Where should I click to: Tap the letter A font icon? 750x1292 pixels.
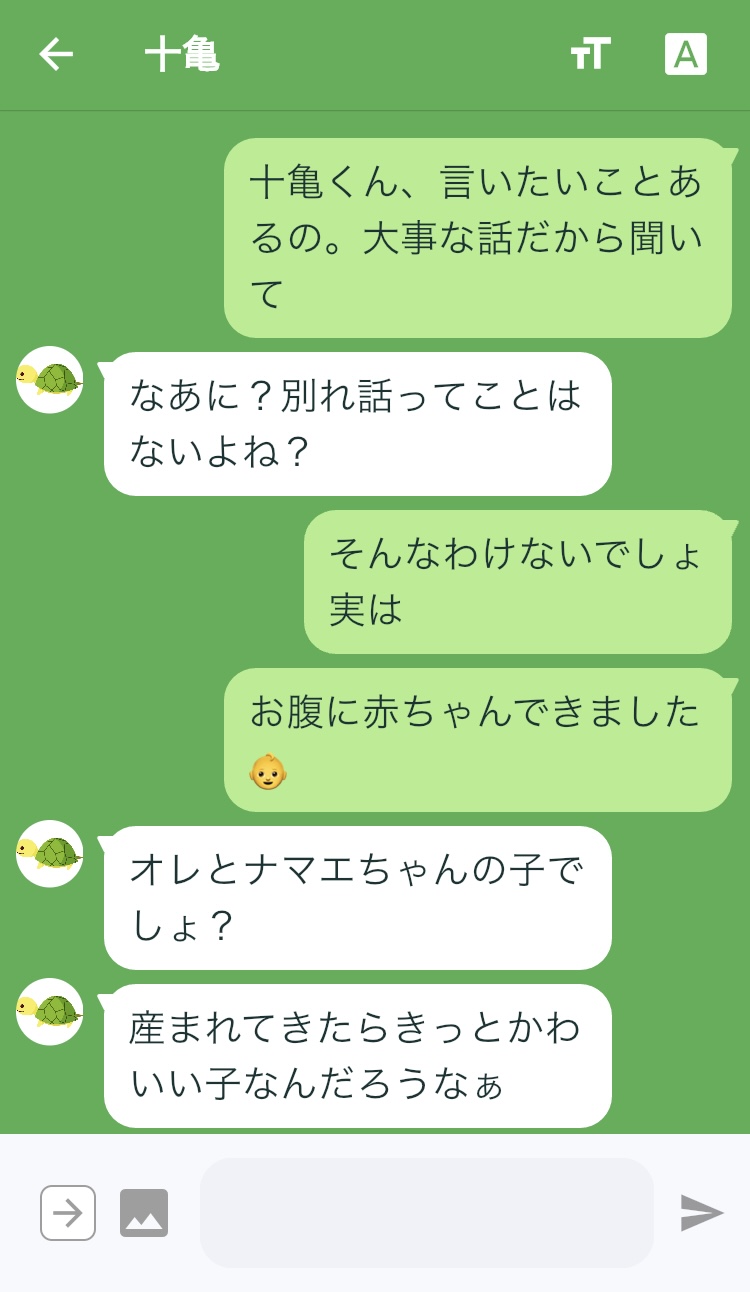pos(686,54)
